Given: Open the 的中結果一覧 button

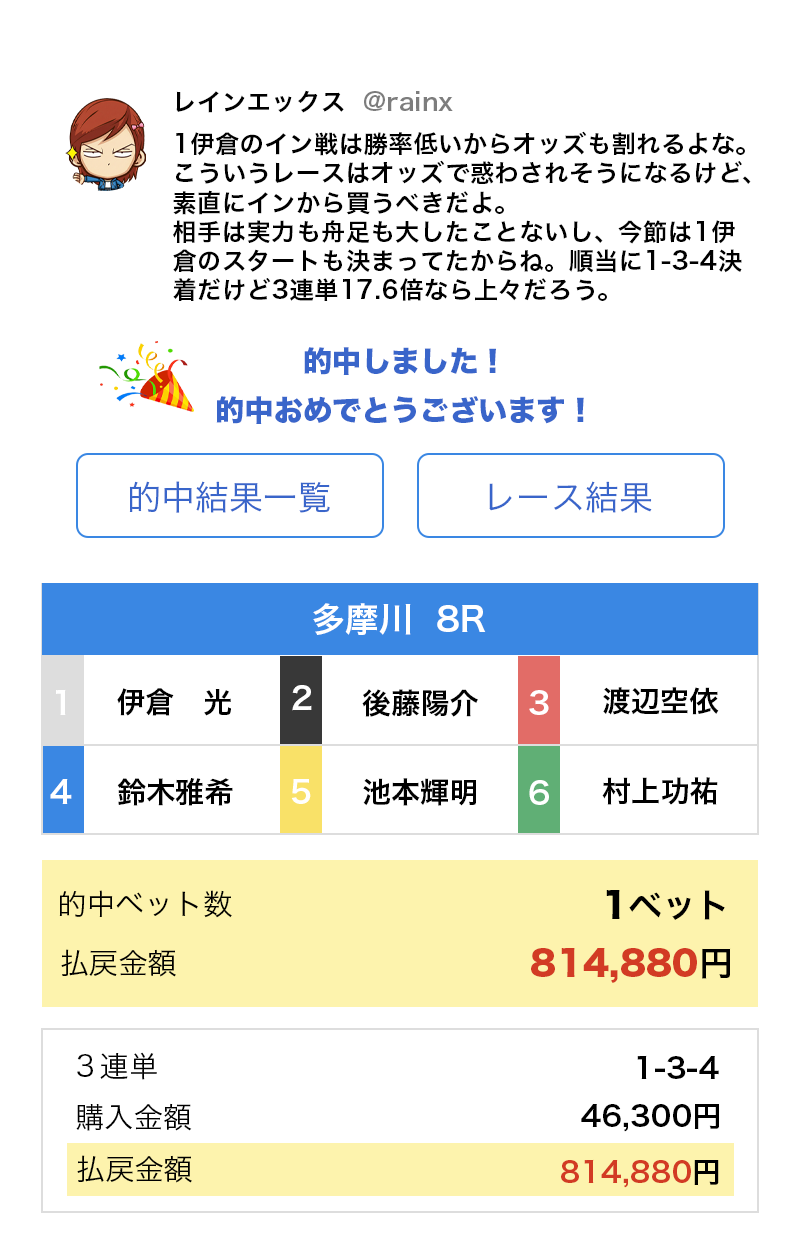Looking at the screenshot, I should tap(230, 496).
